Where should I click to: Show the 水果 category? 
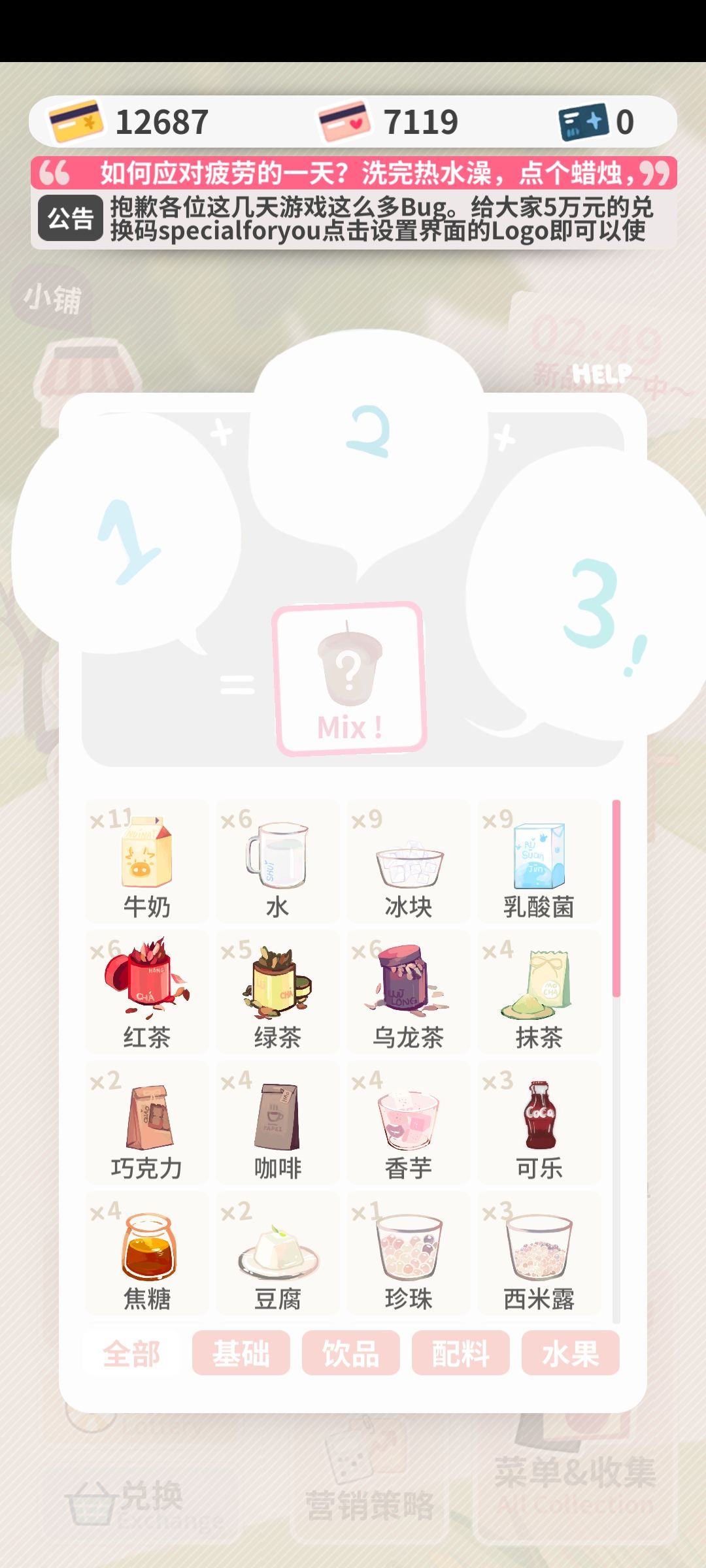pyautogui.click(x=571, y=1353)
